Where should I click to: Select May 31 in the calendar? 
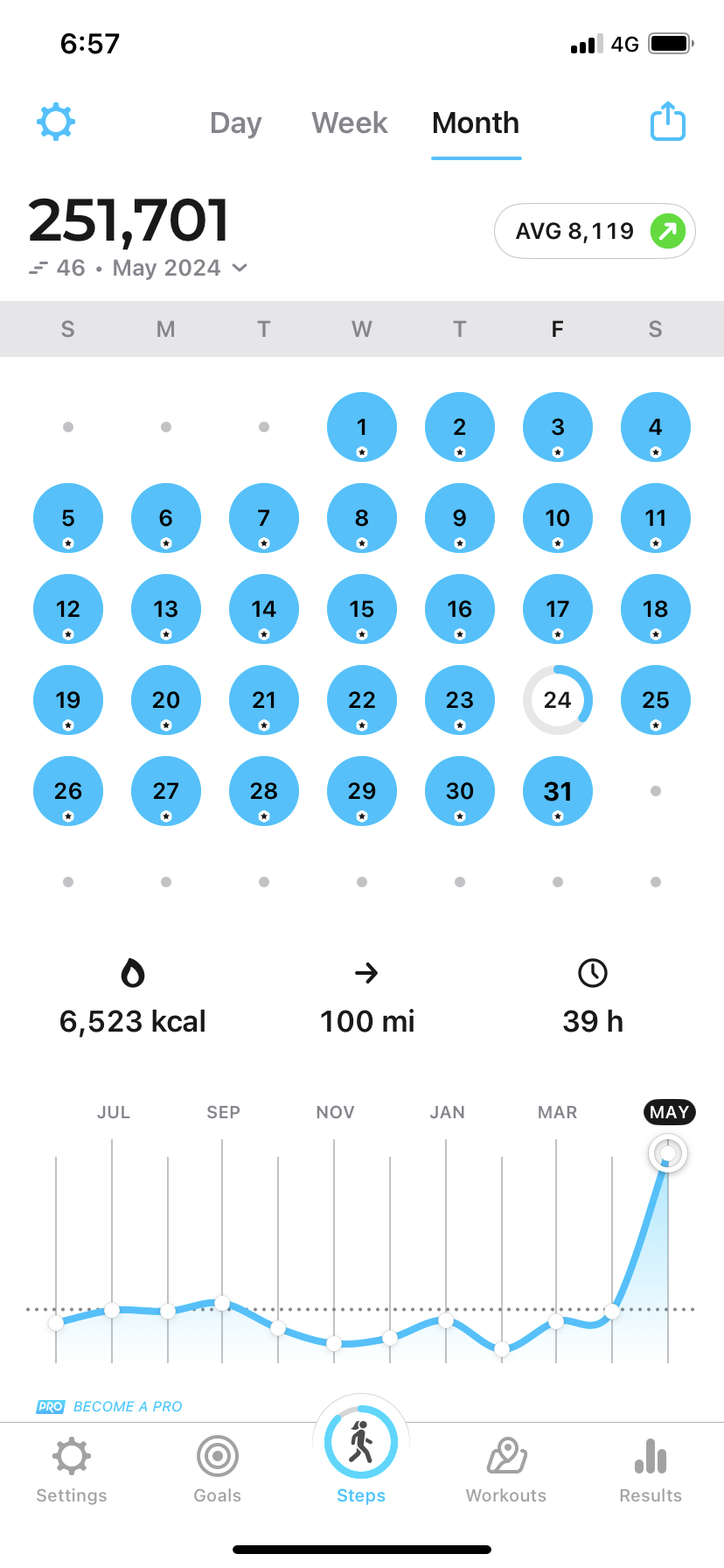558,791
